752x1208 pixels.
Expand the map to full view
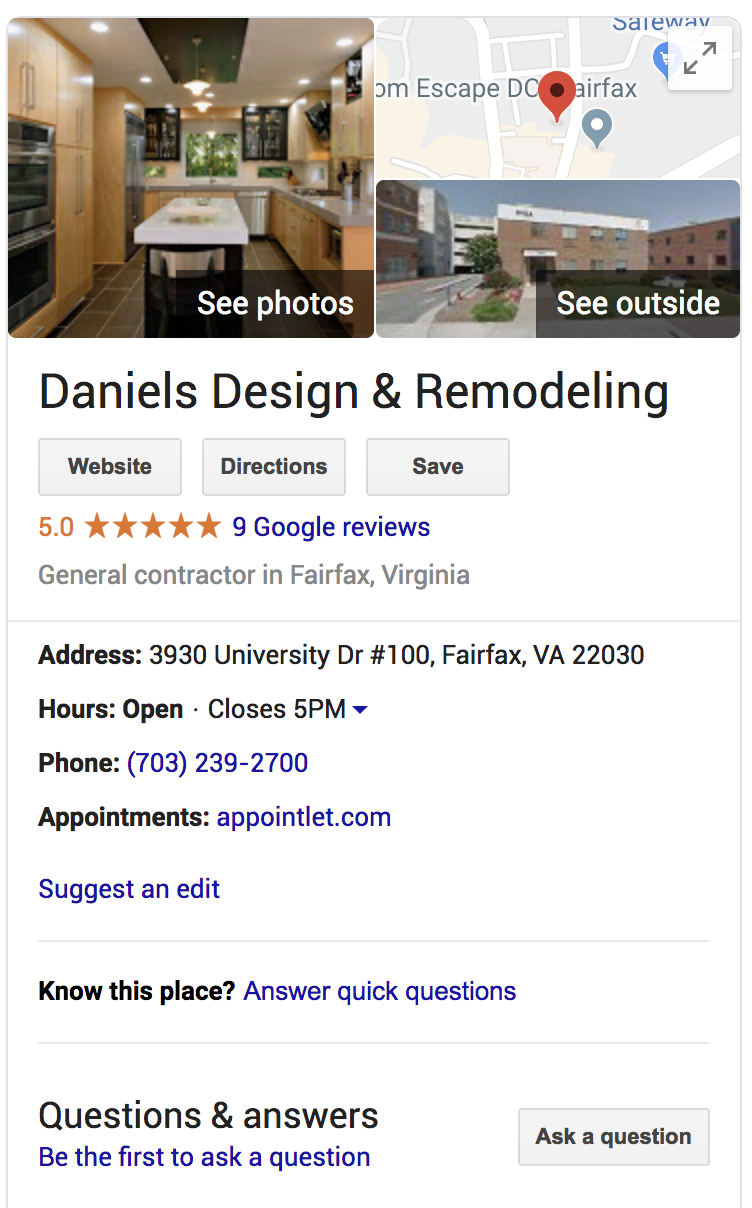(x=699, y=58)
